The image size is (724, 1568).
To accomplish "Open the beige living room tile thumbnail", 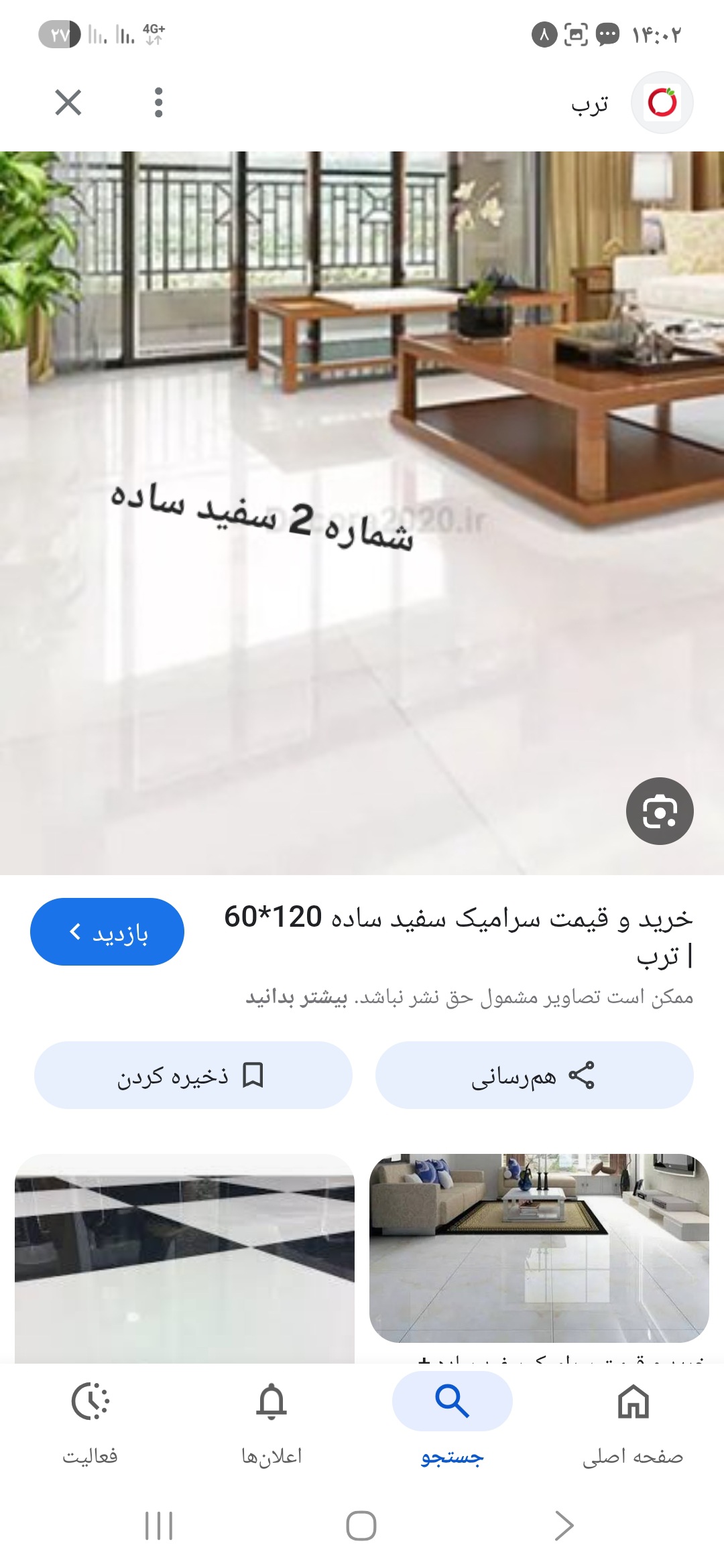I will coord(539,1248).
